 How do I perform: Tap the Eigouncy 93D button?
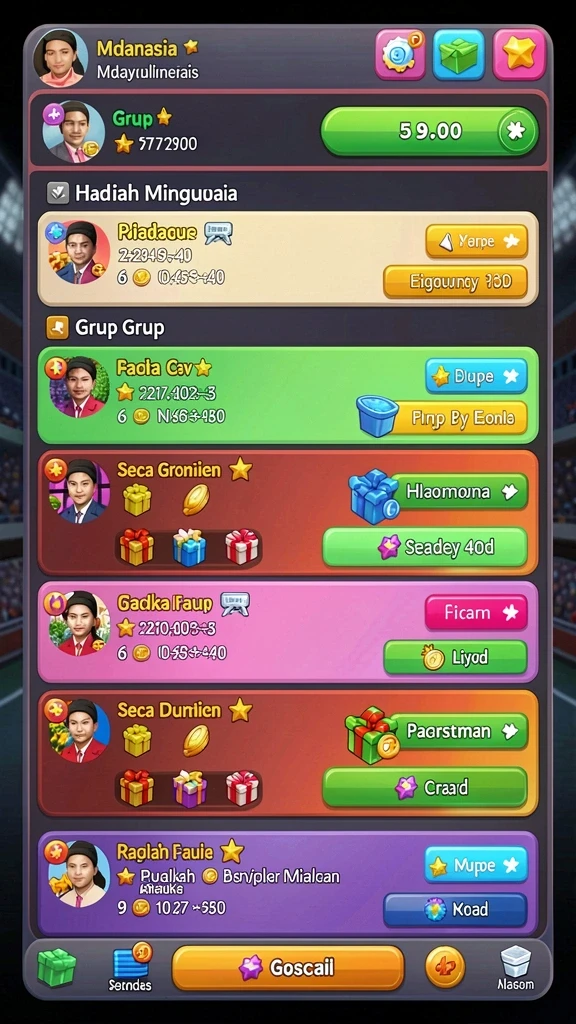(x=455, y=282)
